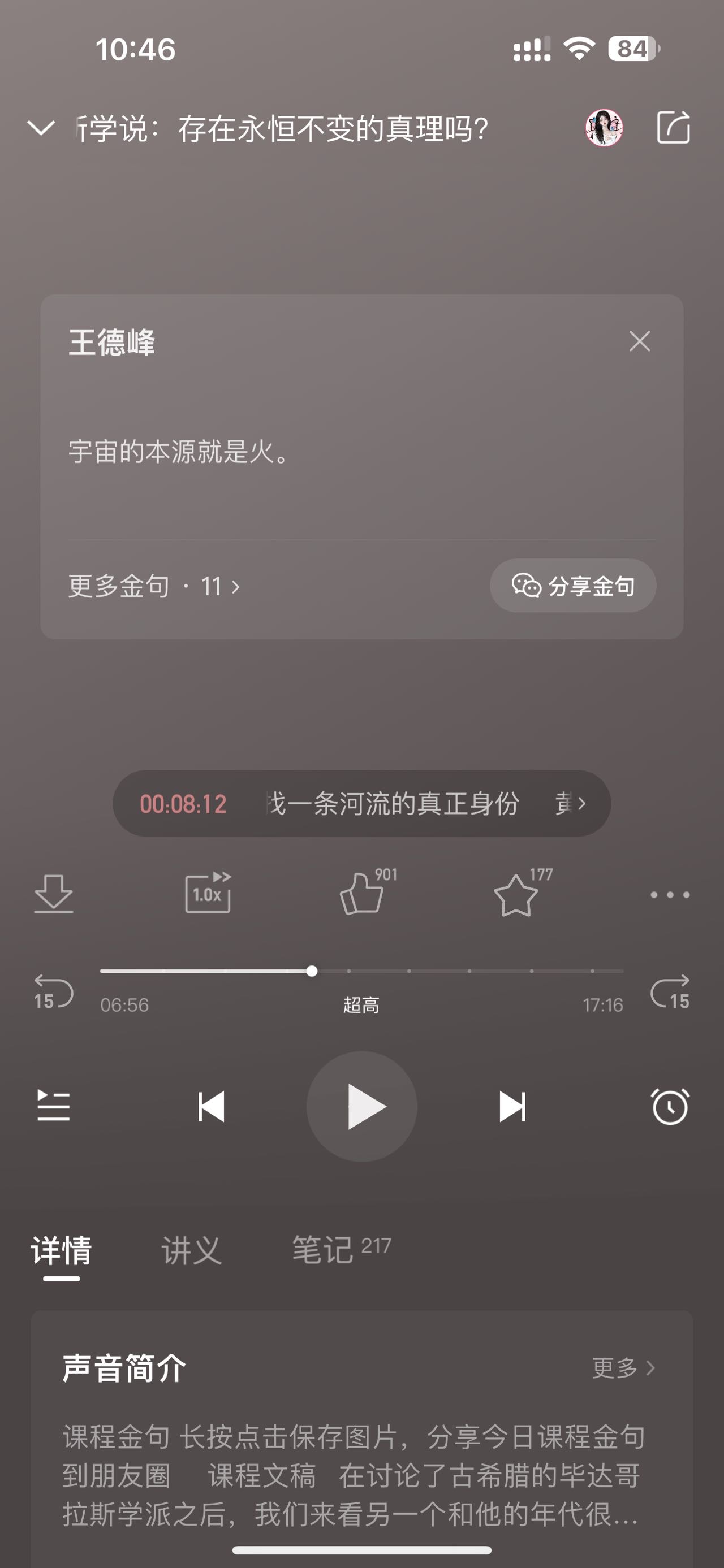Collapse the player with the down chevron
The width and height of the screenshot is (724, 1568).
[40, 128]
